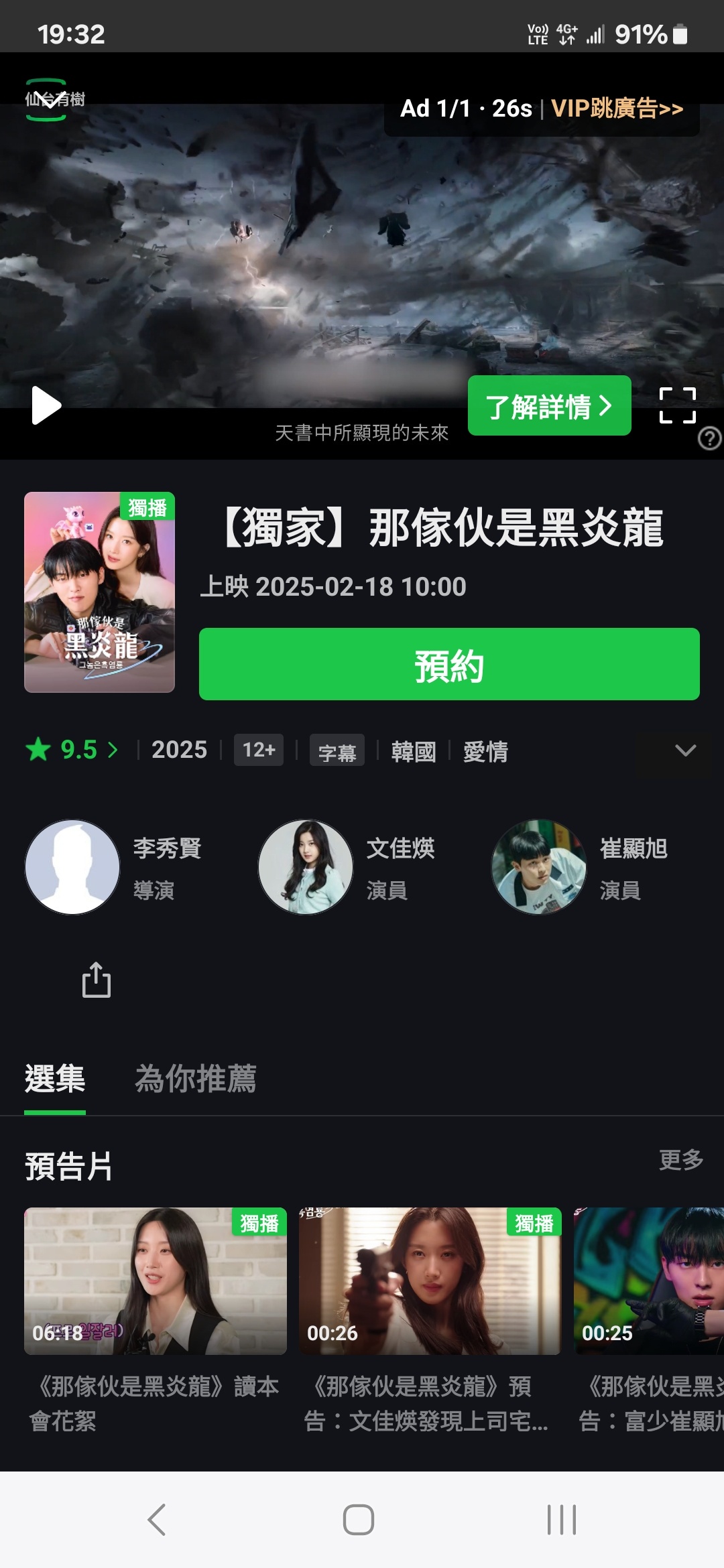This screenshot has width=724, height=1568.
Task: Enter fullscreen mode
Action: point(677,406)
